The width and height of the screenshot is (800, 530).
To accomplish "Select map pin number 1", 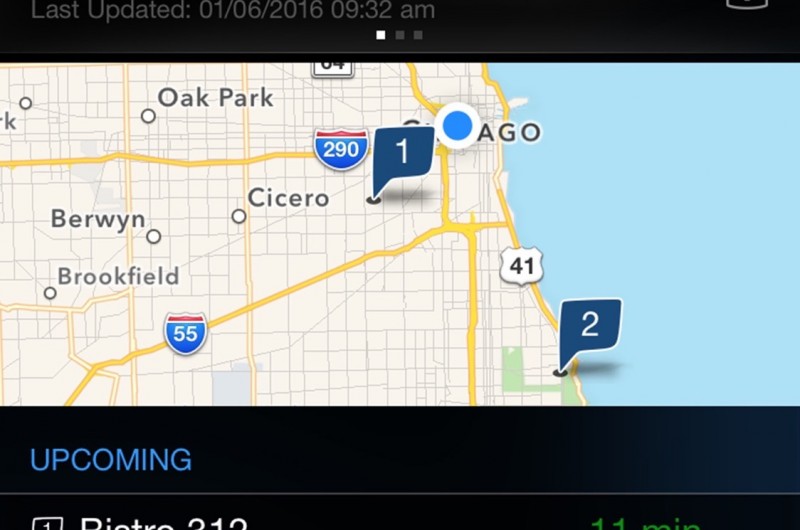I will pos(403,157).
